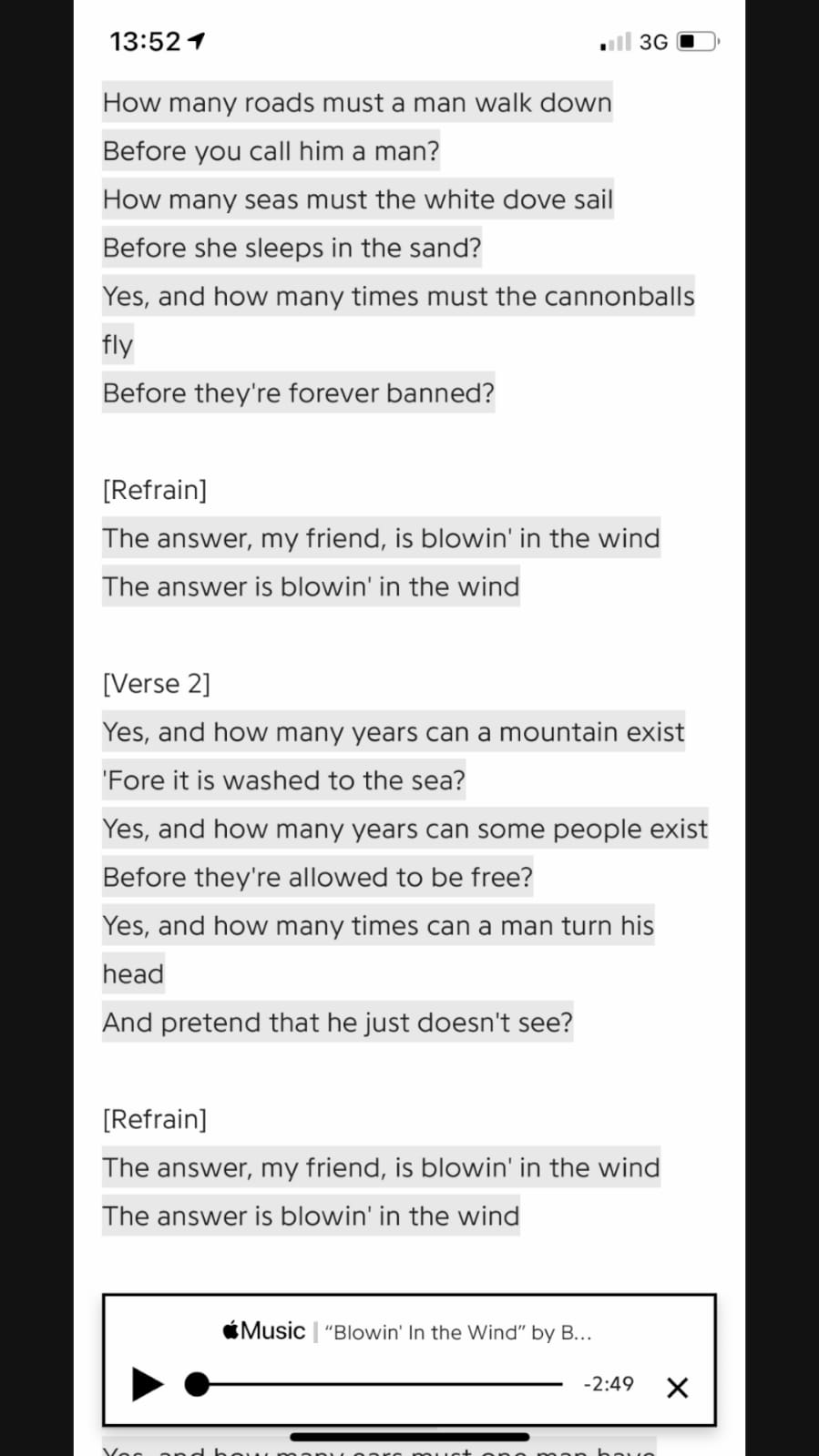Viewport: 819px width, 1456px height.
Task: Close the Apple Music player
Action: 677,1388
